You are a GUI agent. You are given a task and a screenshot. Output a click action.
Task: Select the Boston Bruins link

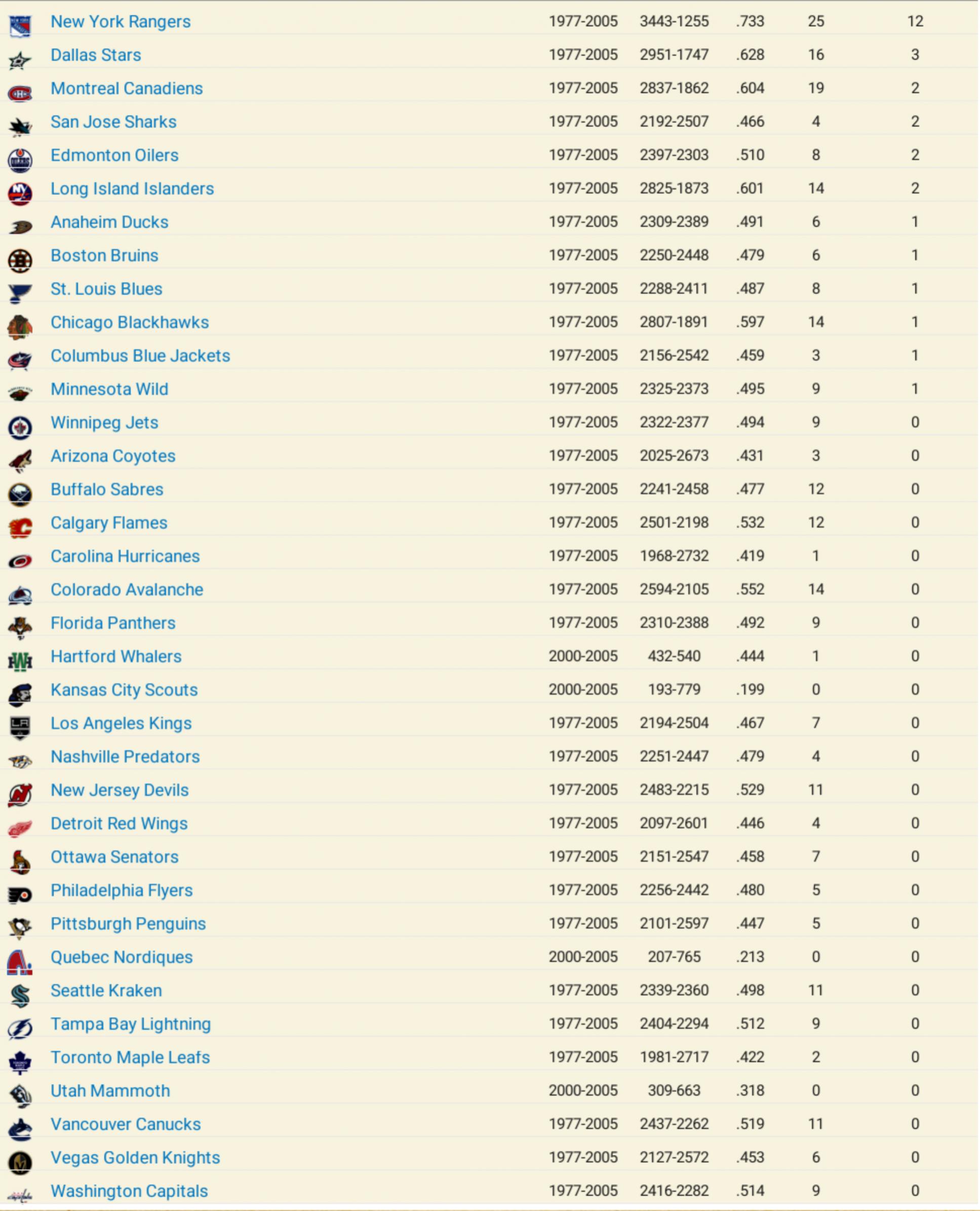[x=104, y=255]
